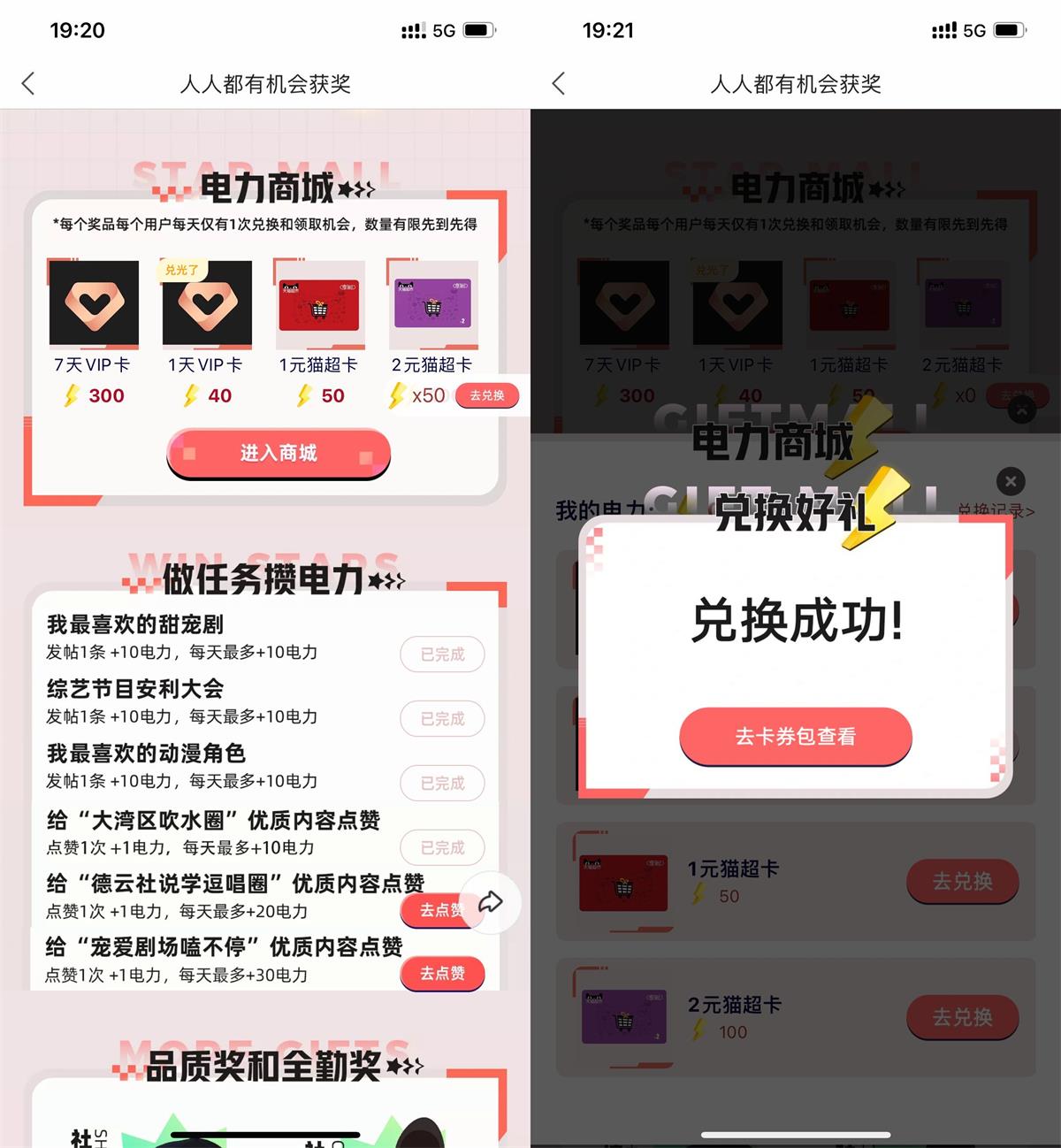Open the 兑换记录 link
The height and width of the screenshot is (1148, 1061).
[995, 511]
